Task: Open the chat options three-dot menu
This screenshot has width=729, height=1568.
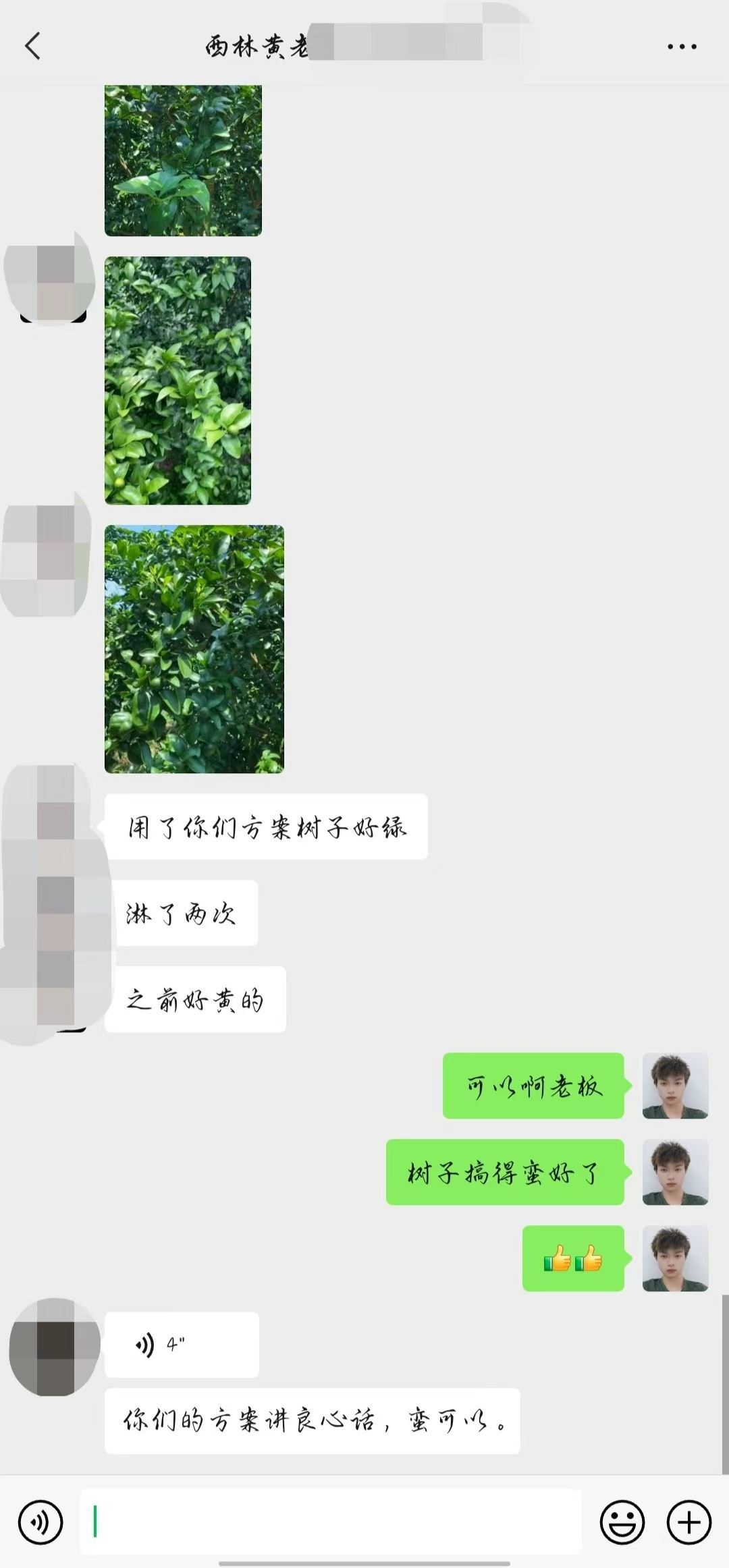Action: (x=682, y=47)
